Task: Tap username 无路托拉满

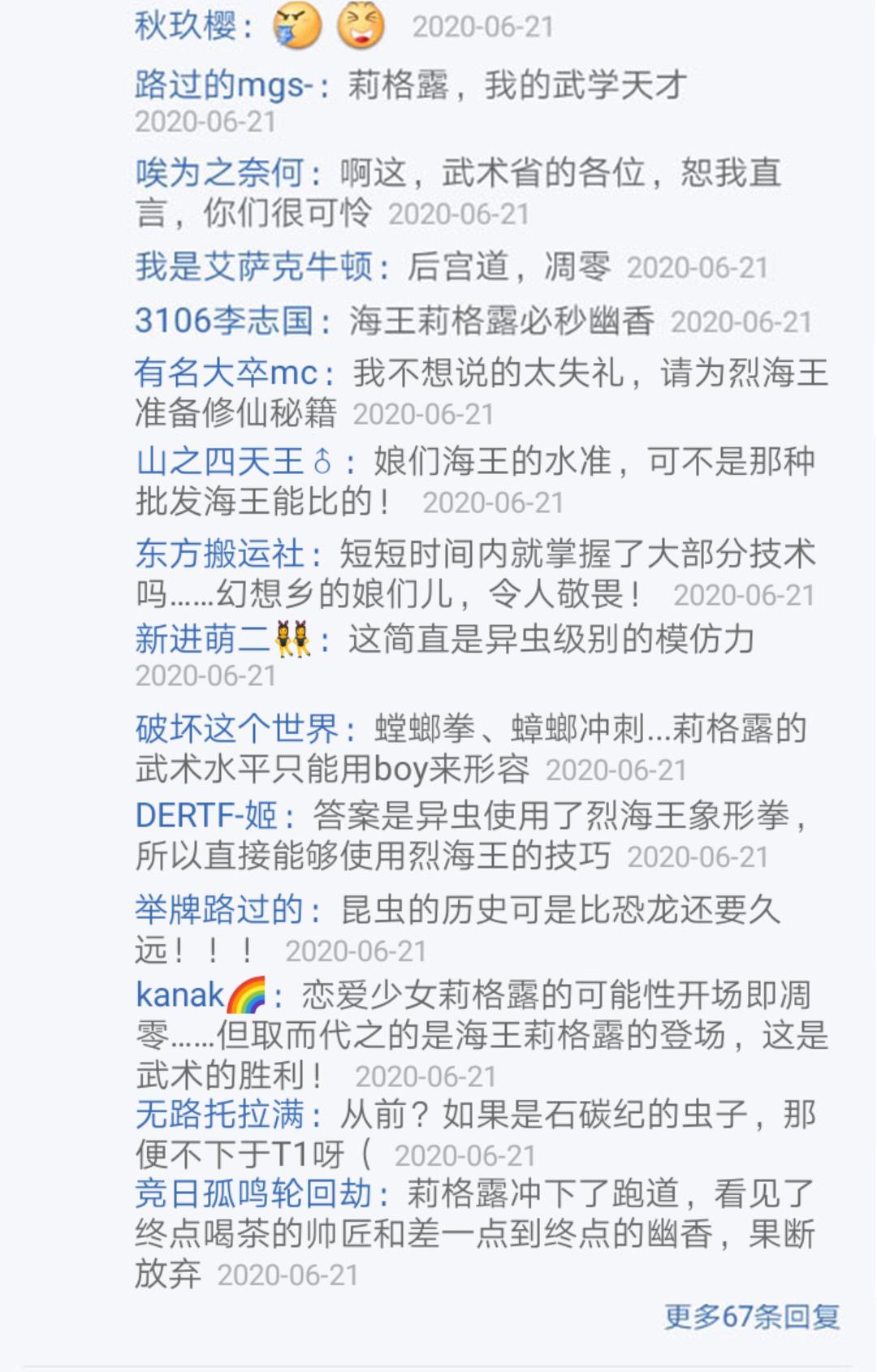Action: [x=219, y=1114]
